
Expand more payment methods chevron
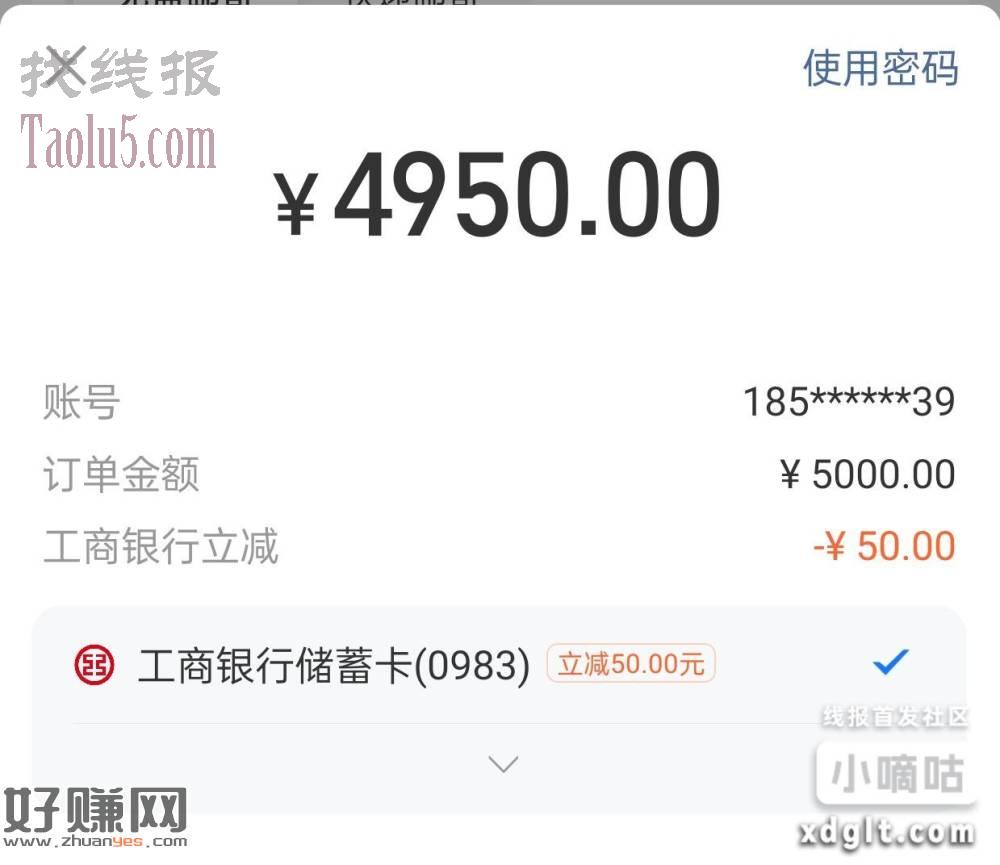coord(502,765)
